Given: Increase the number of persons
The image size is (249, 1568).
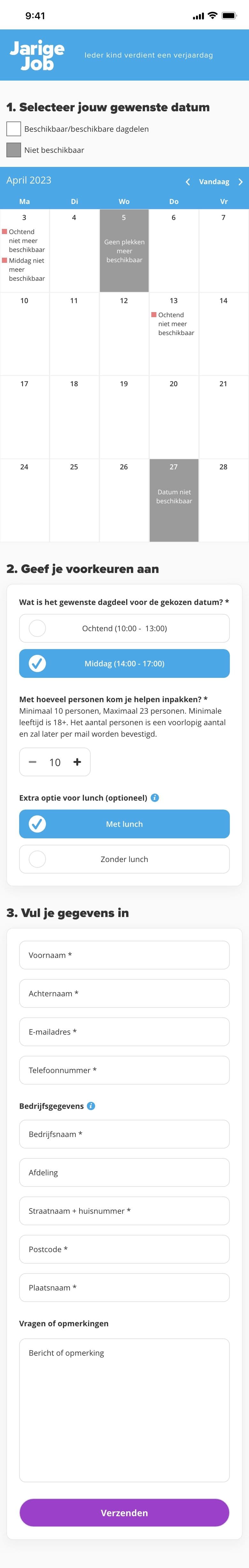Looking at the screenshot, I should point(77,762).
